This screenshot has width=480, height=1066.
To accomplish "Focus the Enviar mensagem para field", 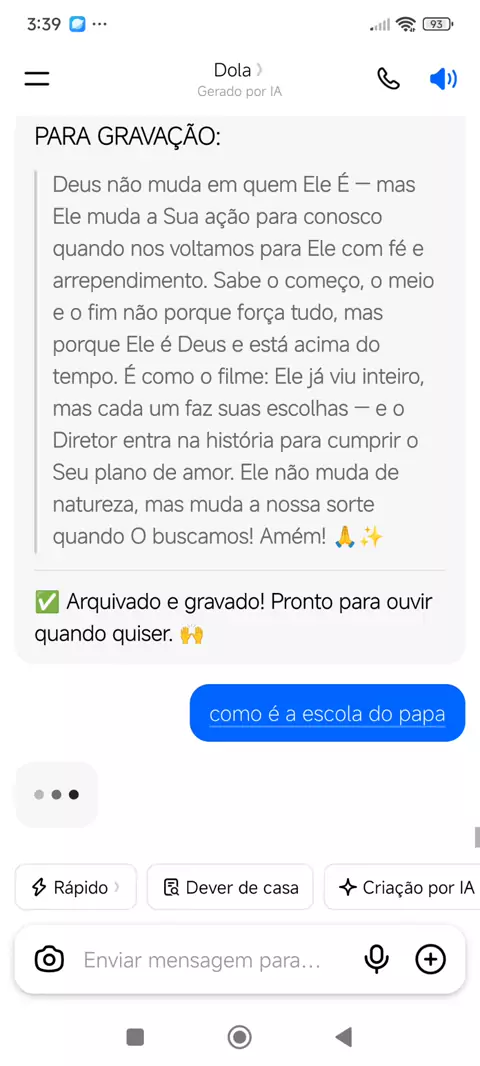I will (x=202, y=960).
